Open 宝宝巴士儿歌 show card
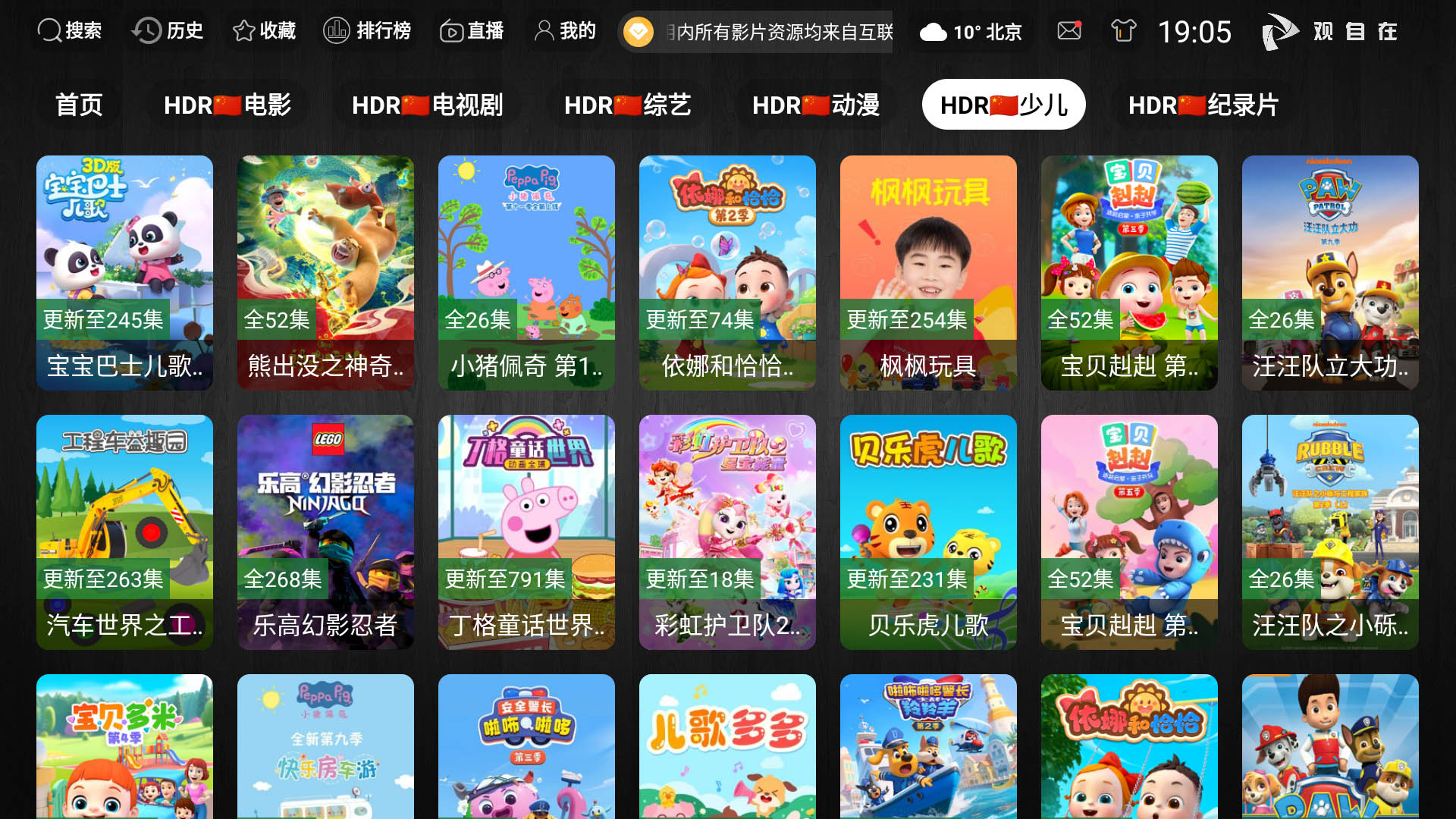The height and width of the screenshot is (819, 1456). click(124, 273)
